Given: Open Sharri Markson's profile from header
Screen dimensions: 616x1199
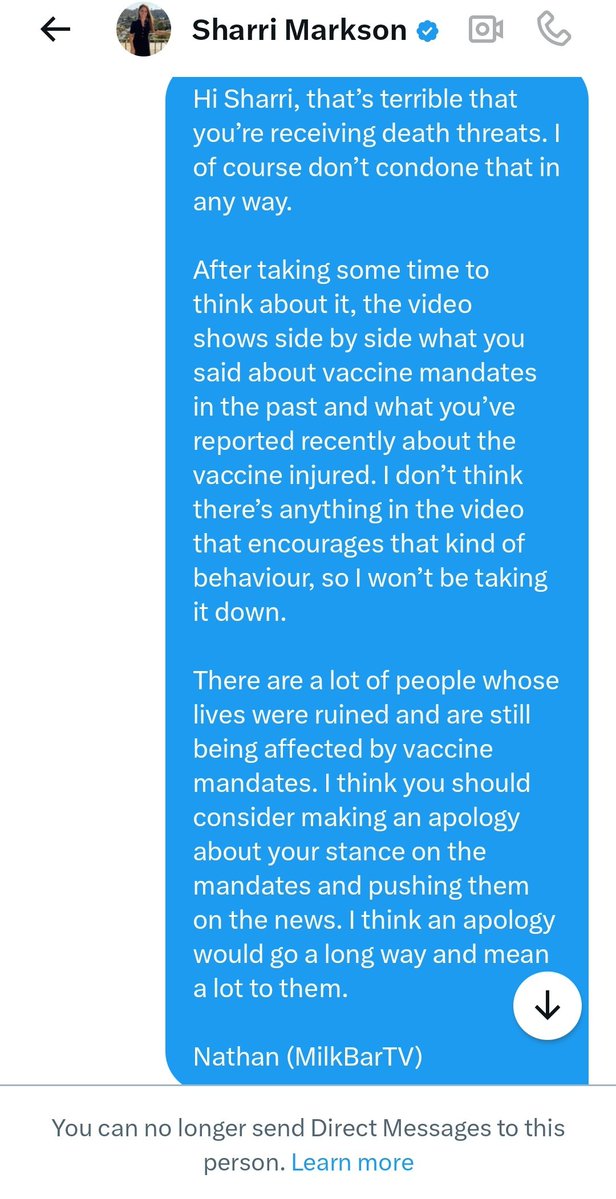Looking at the screenshot, I should [x=299, y=31].
